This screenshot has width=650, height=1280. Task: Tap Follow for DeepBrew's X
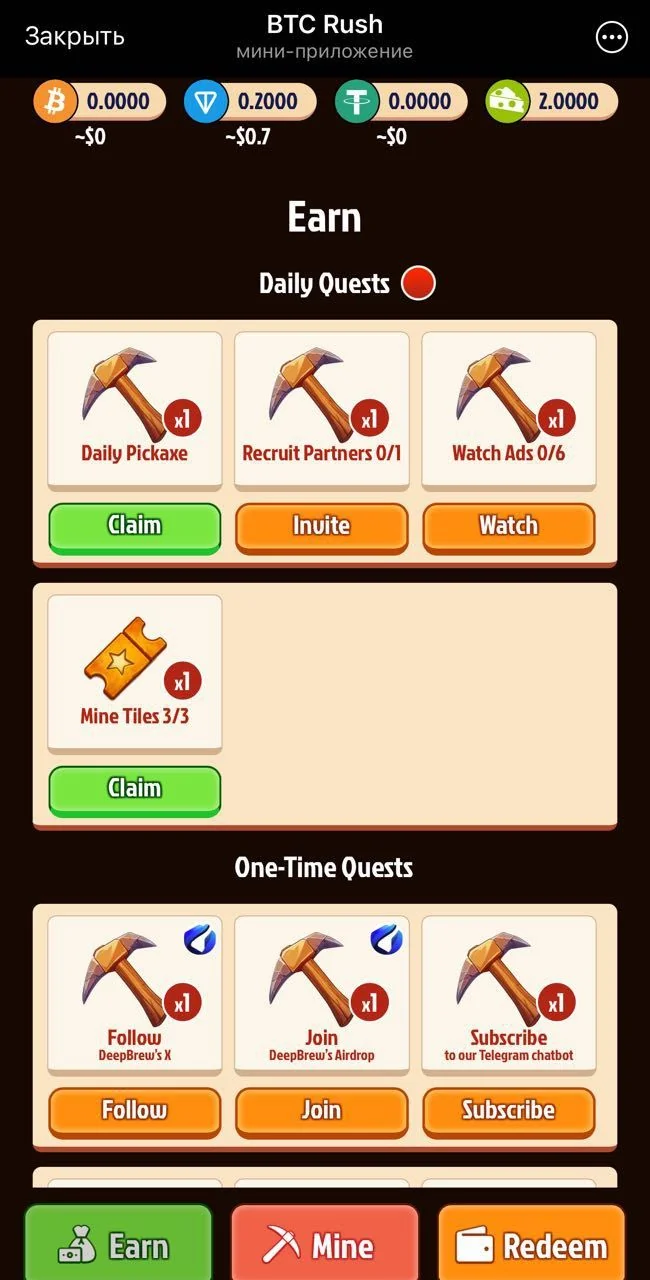tap(134, 1111)
